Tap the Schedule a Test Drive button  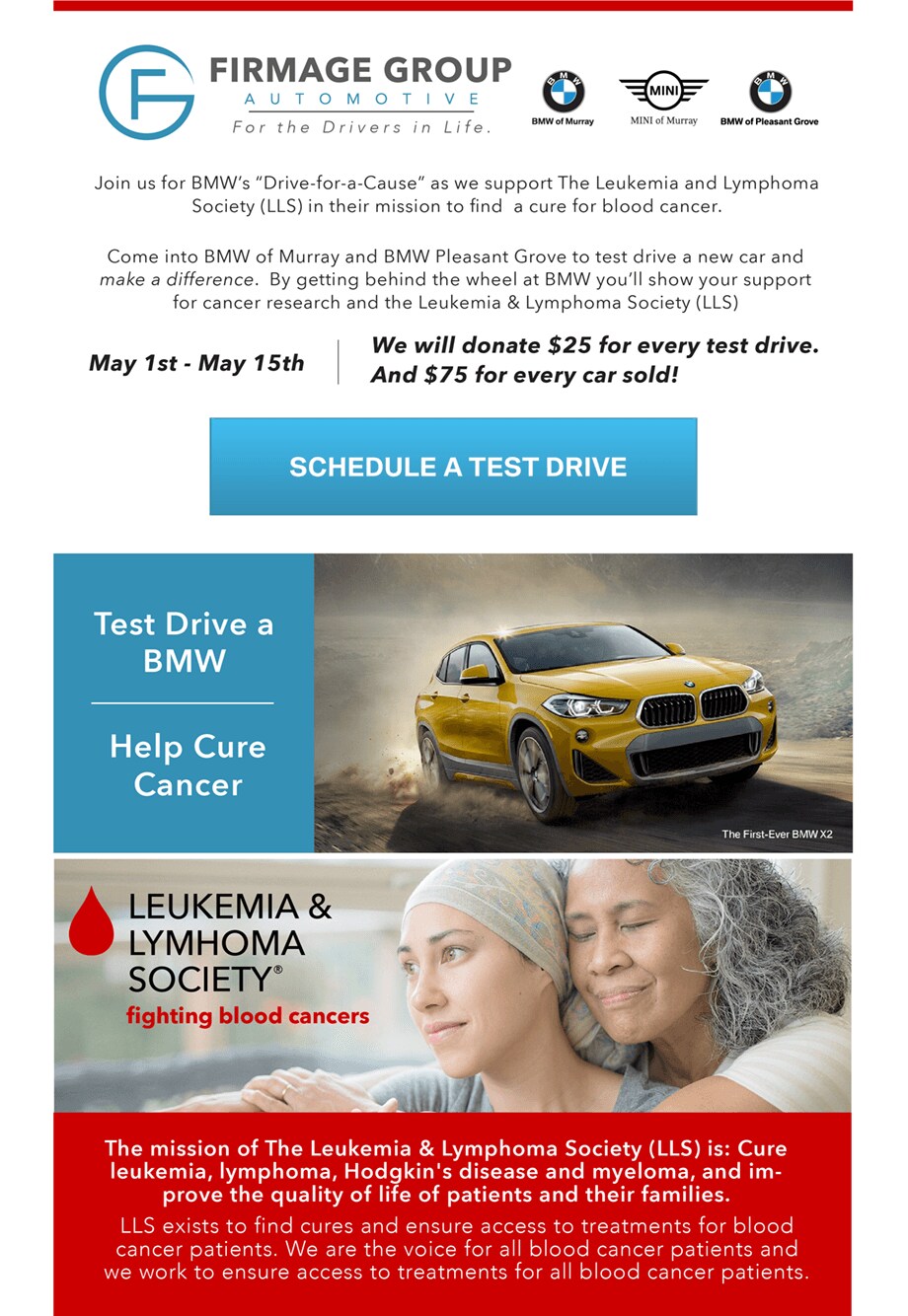[x=453, y=467]
